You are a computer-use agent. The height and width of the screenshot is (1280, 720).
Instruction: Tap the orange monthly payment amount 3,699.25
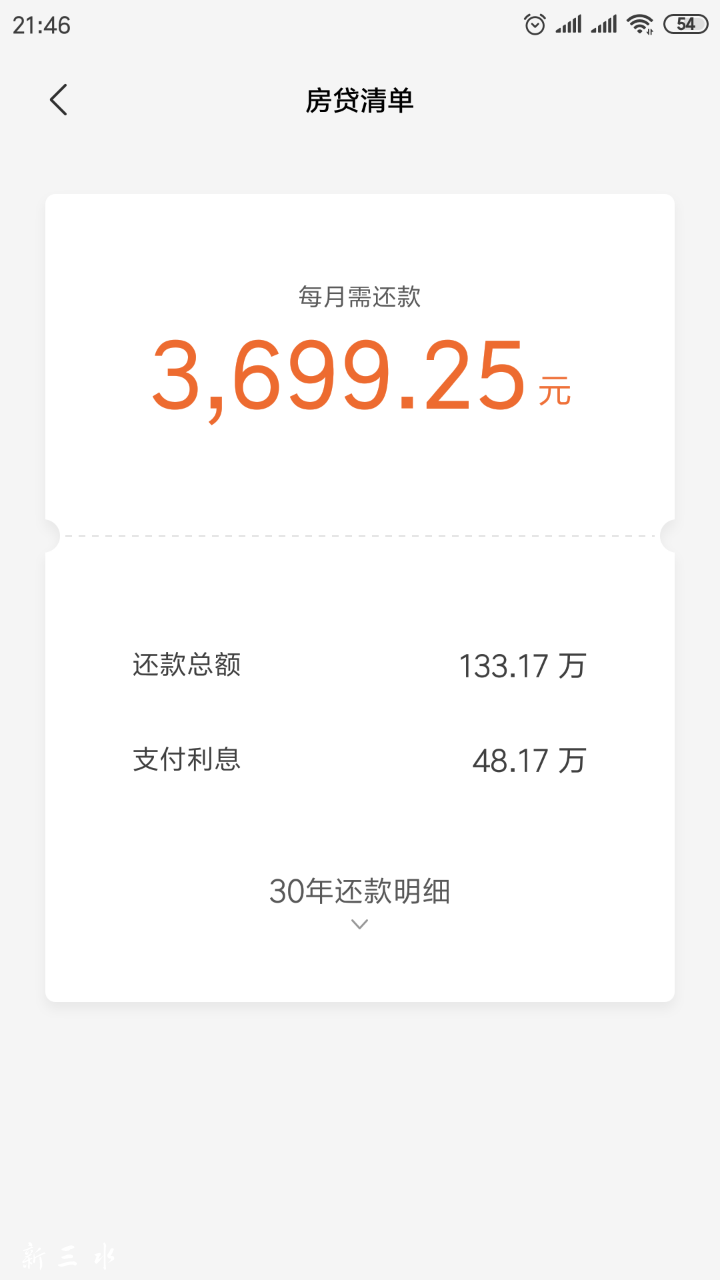[x=340, y=375]
